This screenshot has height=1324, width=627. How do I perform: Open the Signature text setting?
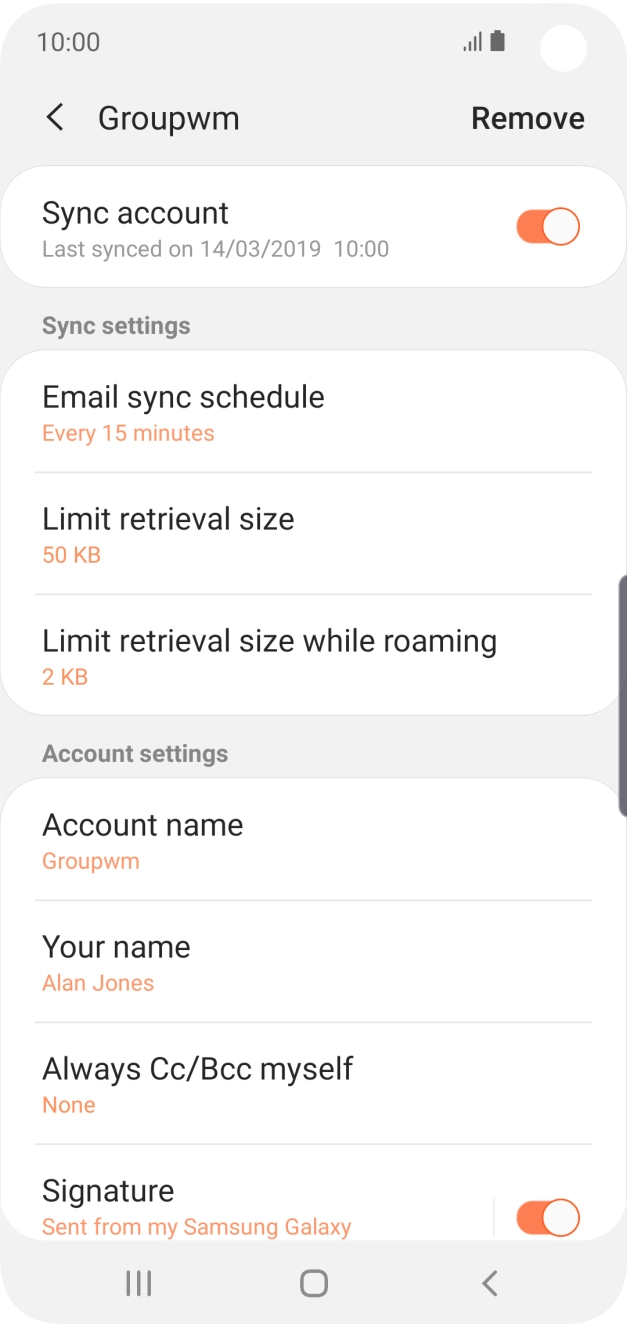click(250, 1205)
